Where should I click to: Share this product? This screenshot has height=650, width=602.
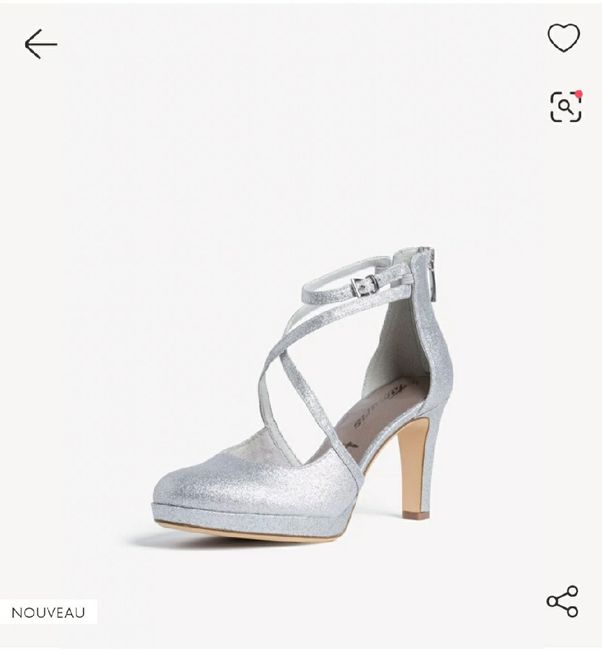[x=562, y=601]
